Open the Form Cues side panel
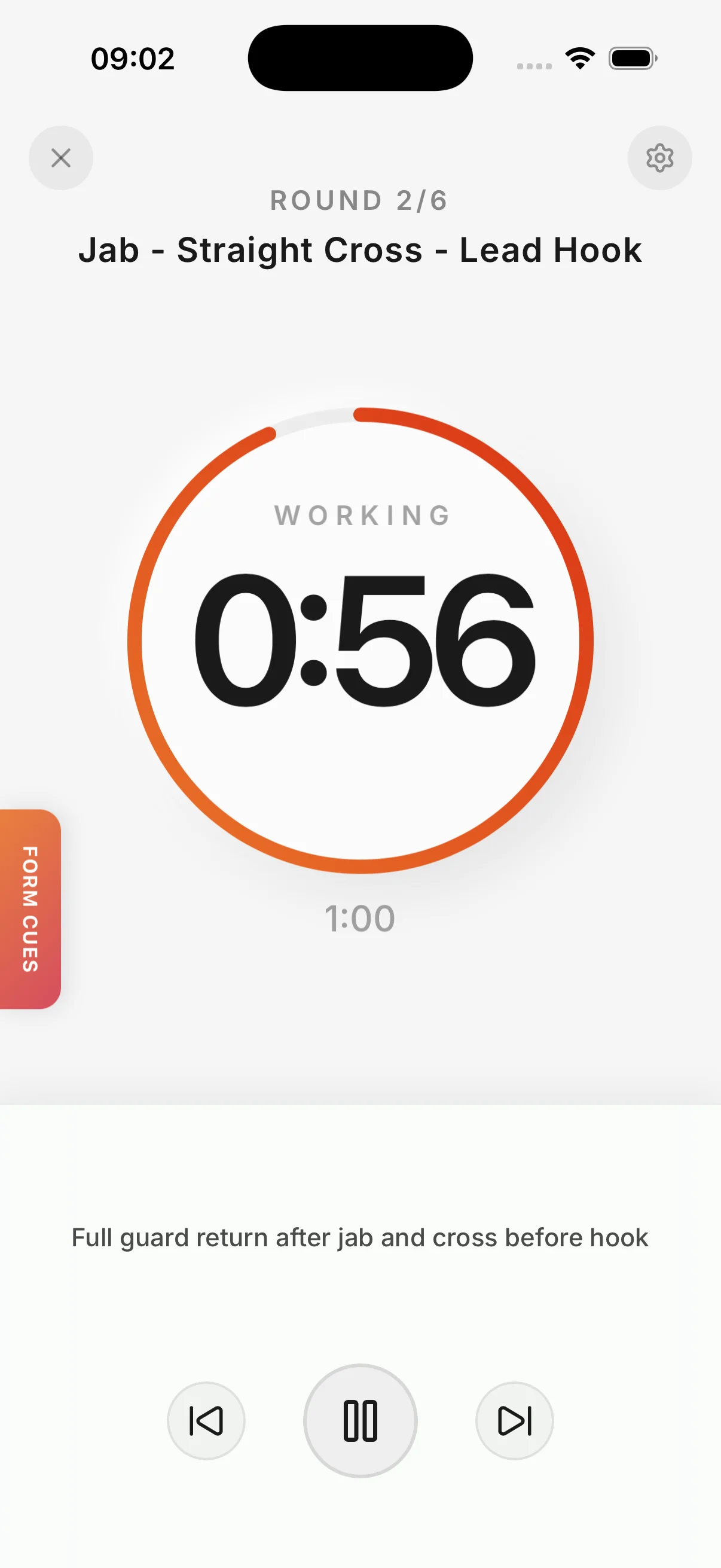Screen dimensions: 721x1568 tap(30, 909)
